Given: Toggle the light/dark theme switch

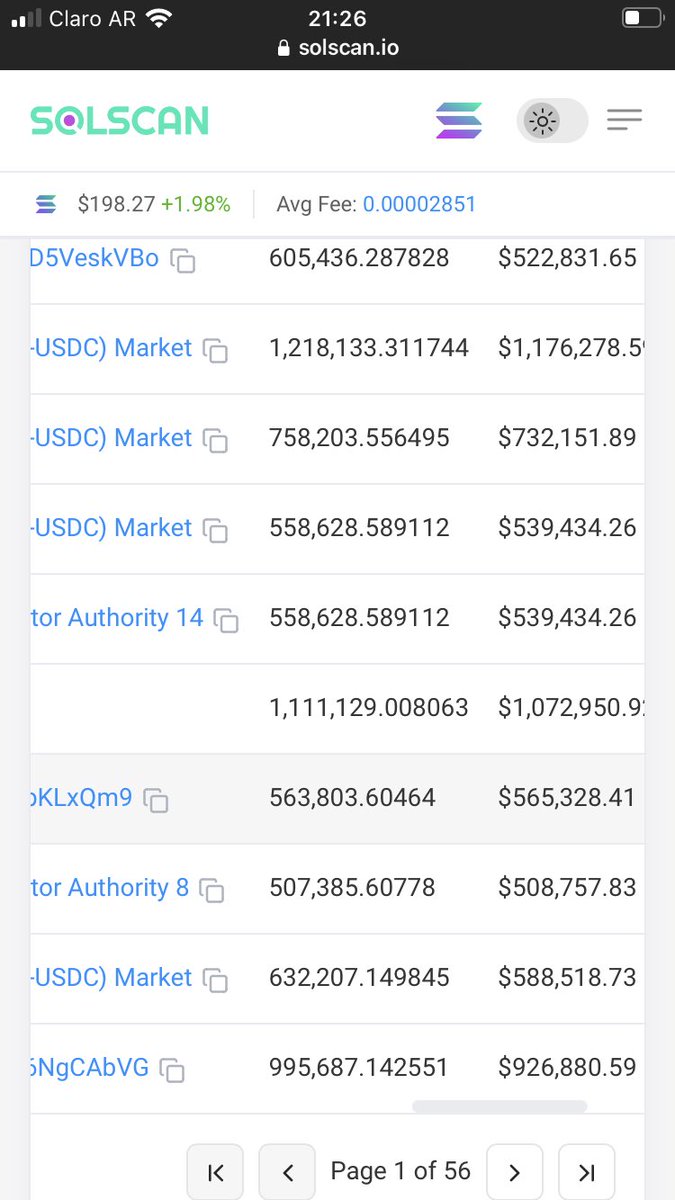Looking at the screenshot, I should [x=552, y=121].
